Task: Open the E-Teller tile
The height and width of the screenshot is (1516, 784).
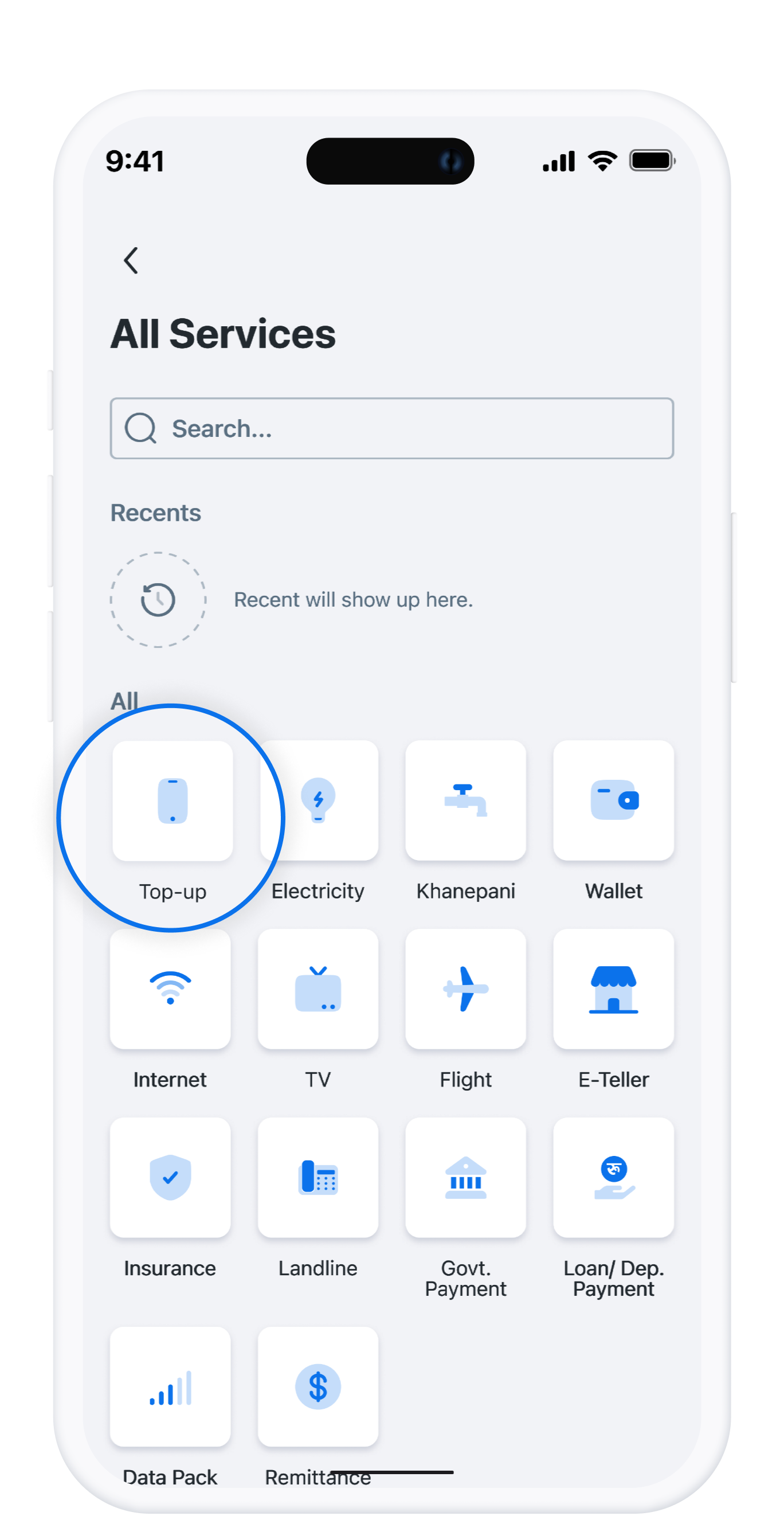Action: (x=613, y=989)
